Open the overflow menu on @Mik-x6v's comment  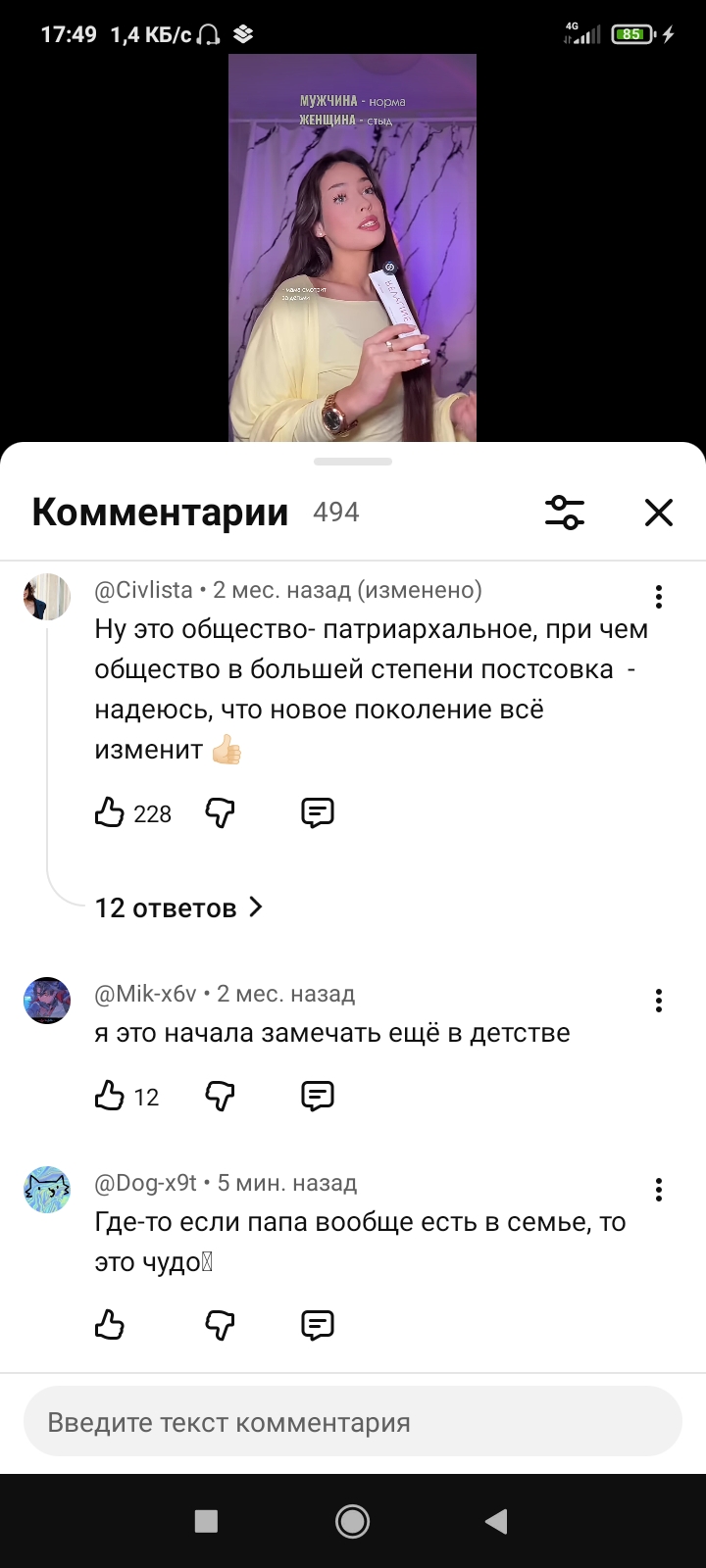[x=659, y=1000]
